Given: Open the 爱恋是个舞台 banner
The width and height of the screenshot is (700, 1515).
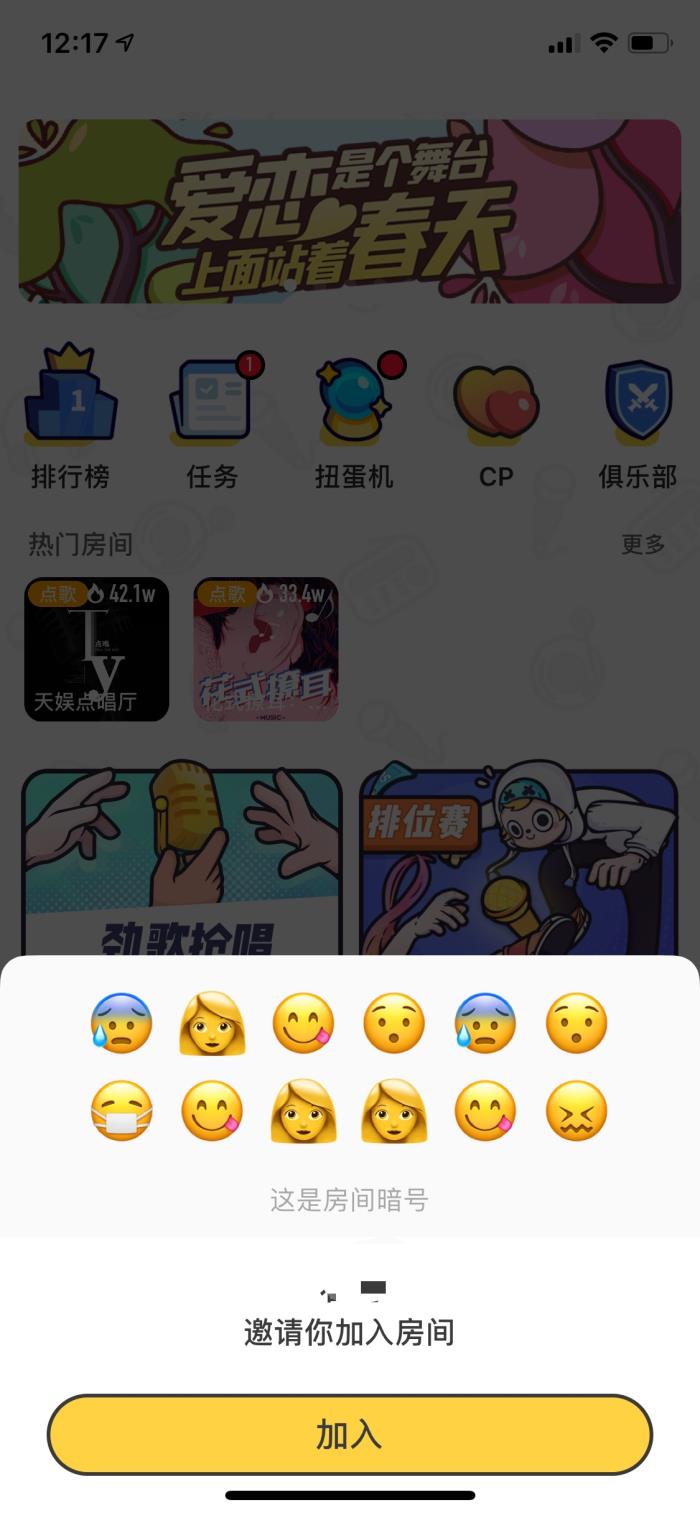Looking at the screenshot, I should [x=349, y=211].
